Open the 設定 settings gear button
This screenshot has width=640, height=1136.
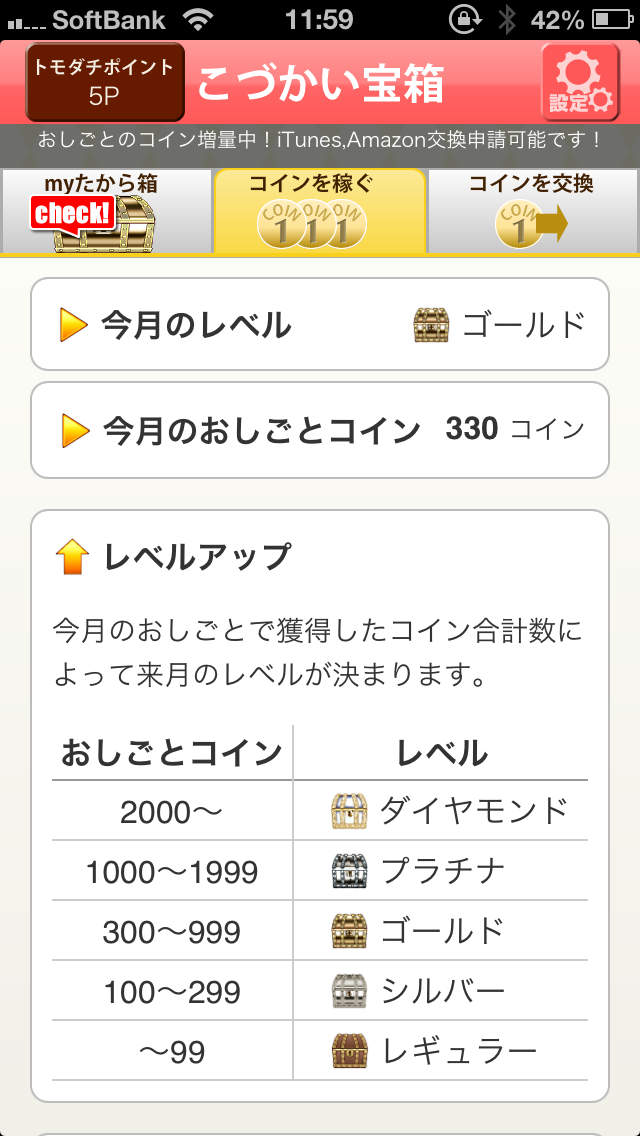[579, 83]
